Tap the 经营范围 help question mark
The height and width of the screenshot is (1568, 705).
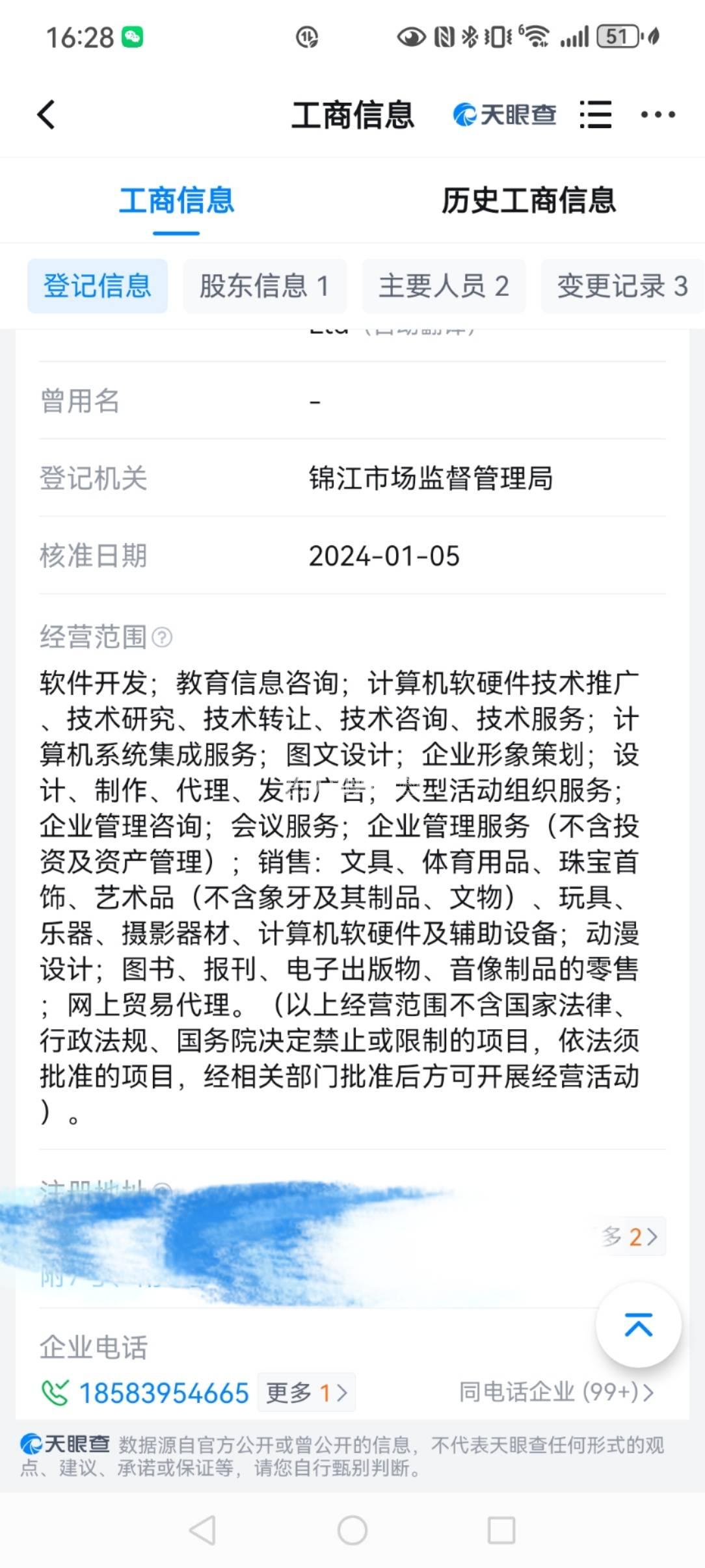[x=162, y=638]
